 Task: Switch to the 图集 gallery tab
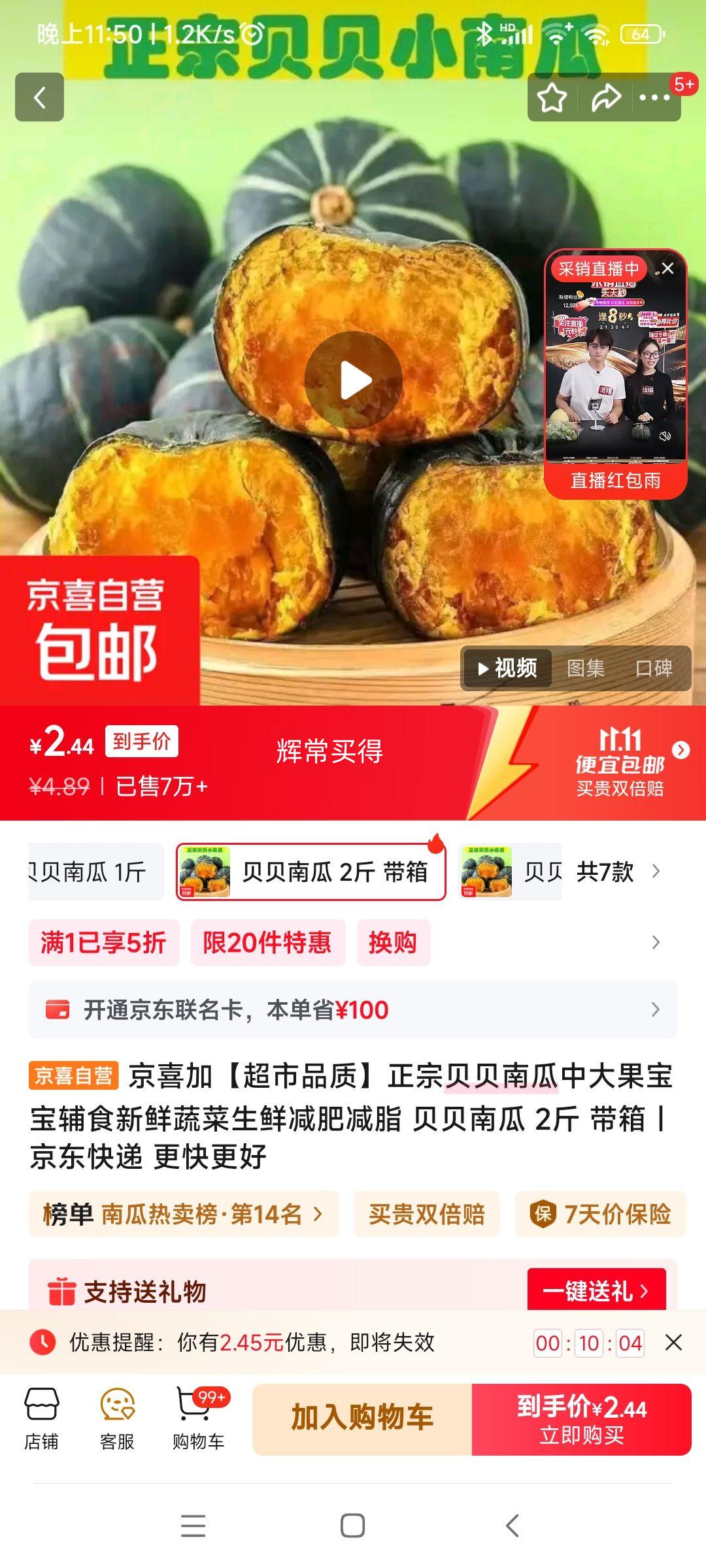585,668
